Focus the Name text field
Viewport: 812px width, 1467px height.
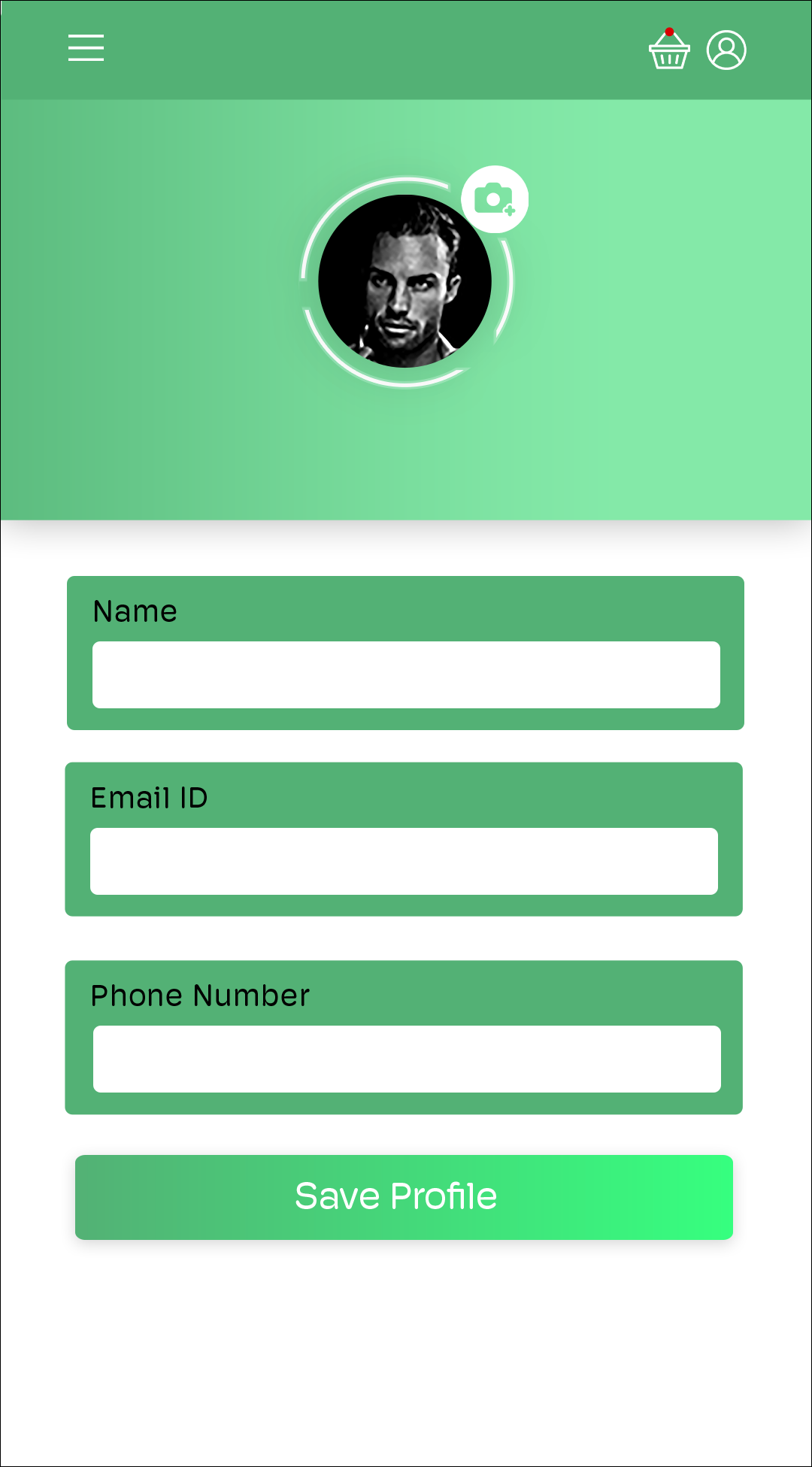(406, 674)
